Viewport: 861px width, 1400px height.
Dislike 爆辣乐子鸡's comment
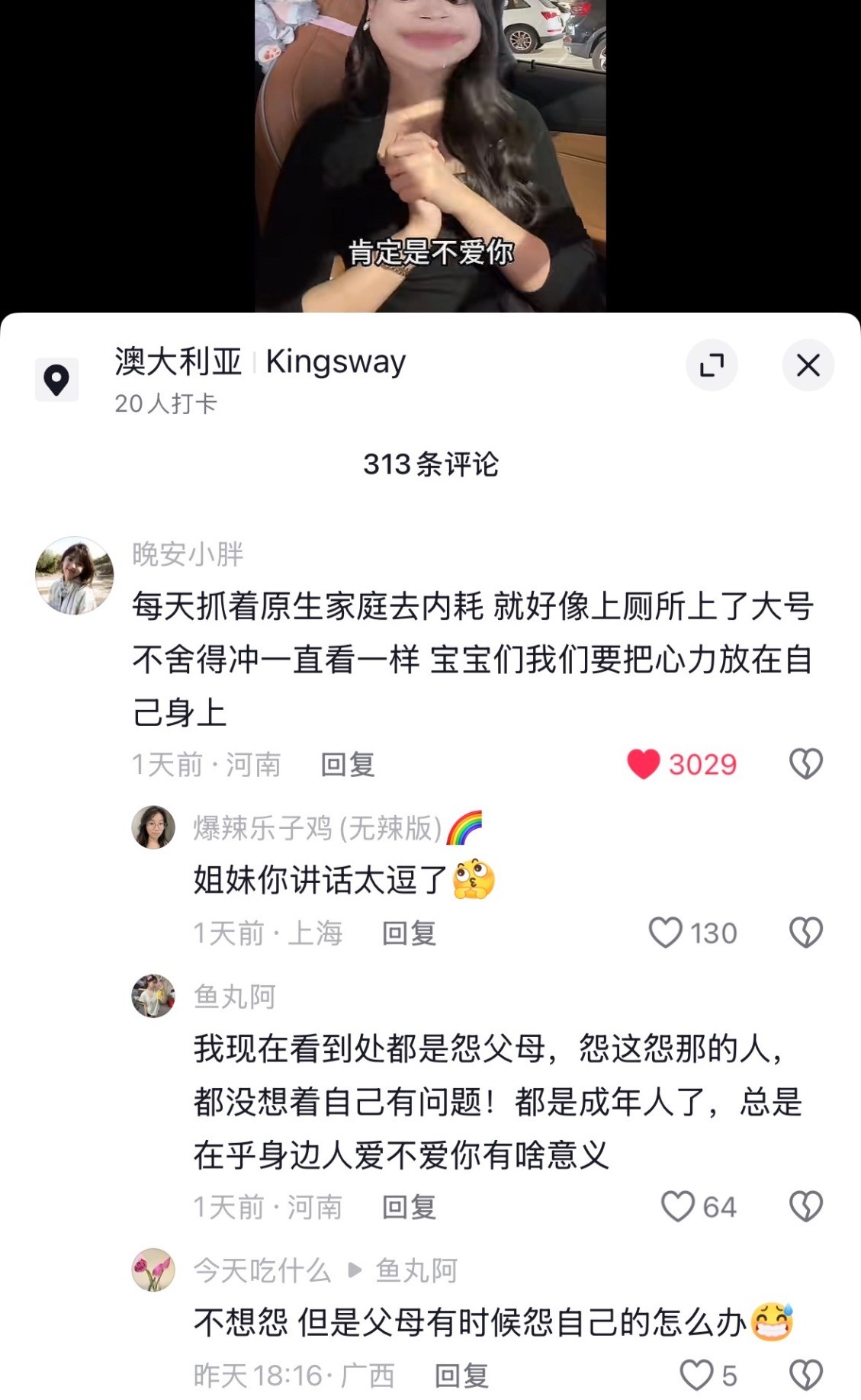click(x=805, y=933)
